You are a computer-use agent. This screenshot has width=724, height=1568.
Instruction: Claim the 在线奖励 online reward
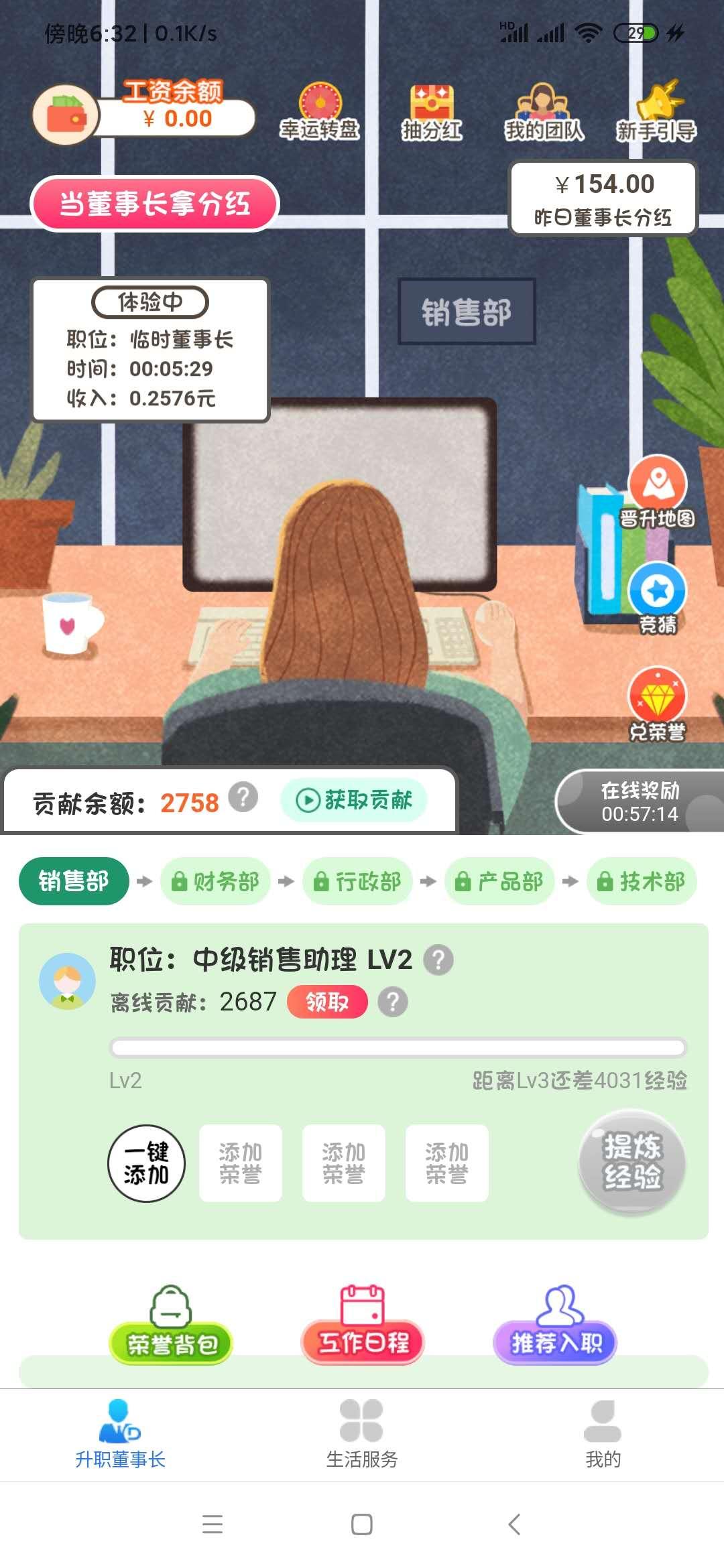click(x=640, y=802)
